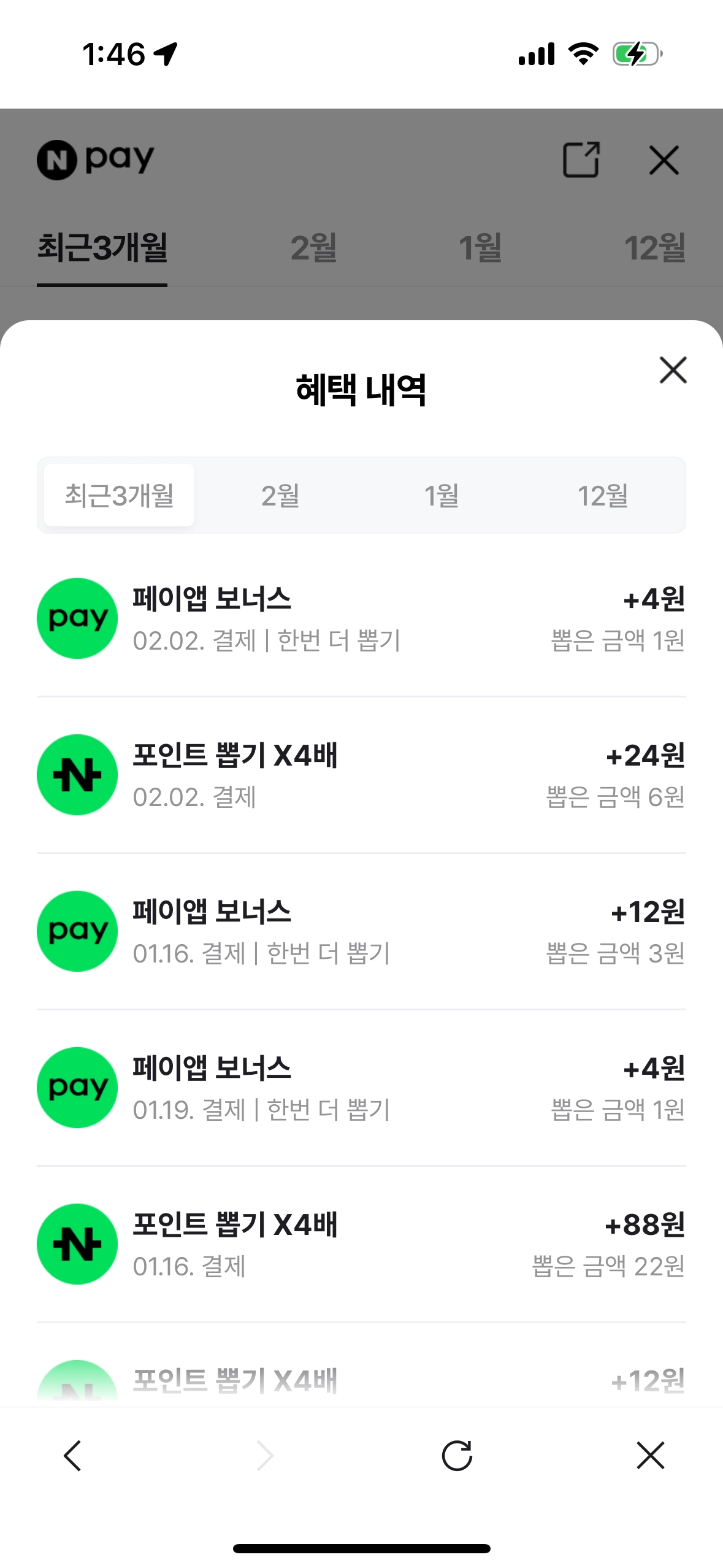Go back with the browser back arrow
This screenshot has height=1568, width=723.
[x=72, y=1456]
